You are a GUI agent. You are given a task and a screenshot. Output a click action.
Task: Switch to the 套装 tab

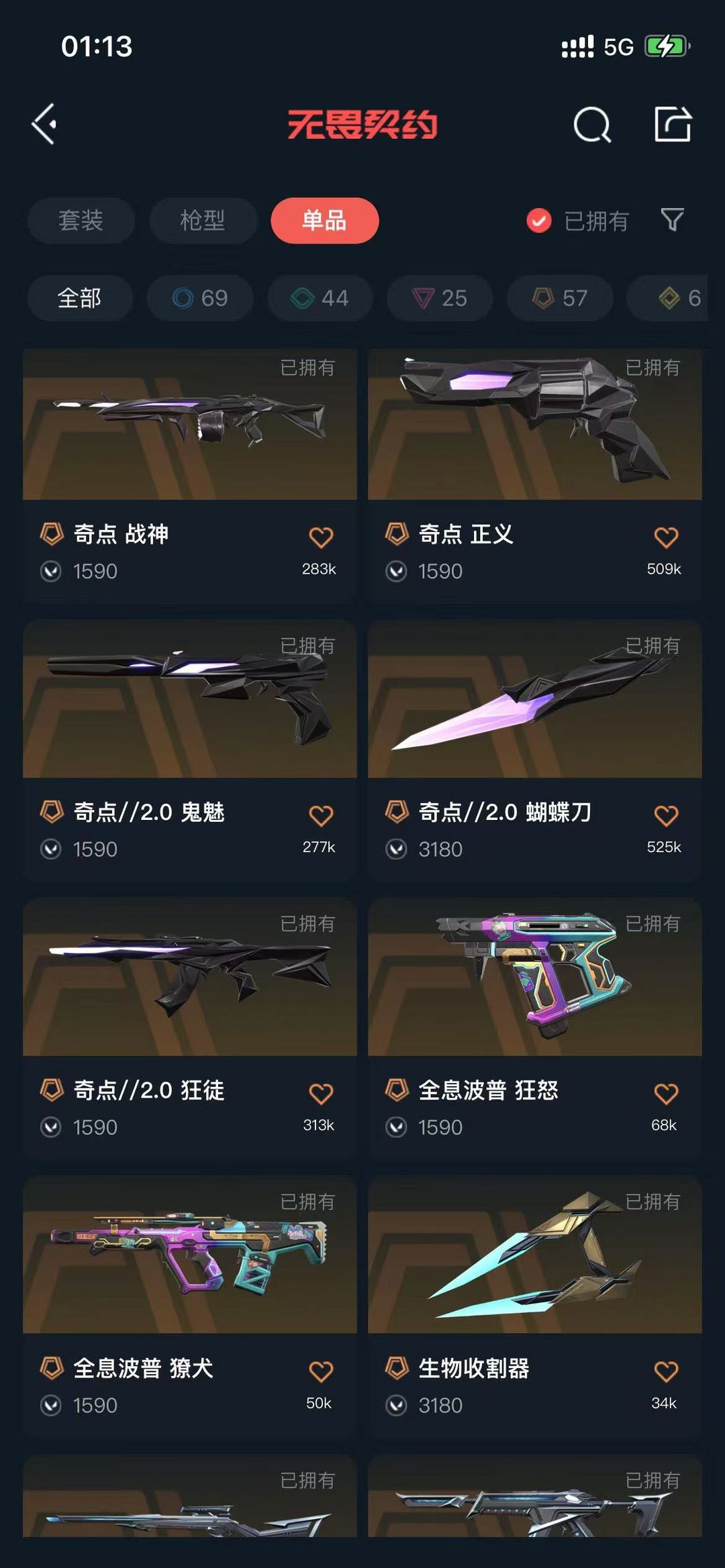81,220
